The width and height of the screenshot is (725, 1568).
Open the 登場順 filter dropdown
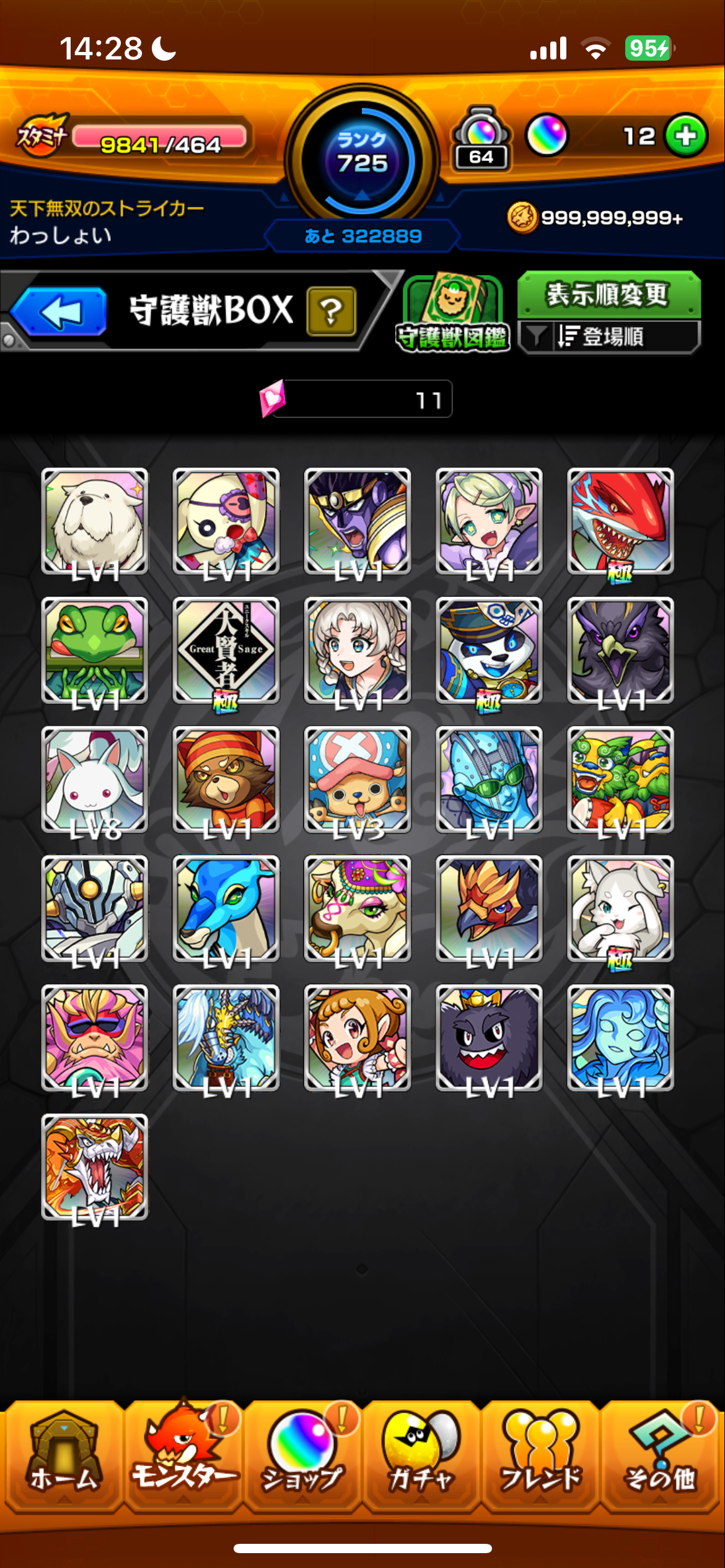(610, 337)
